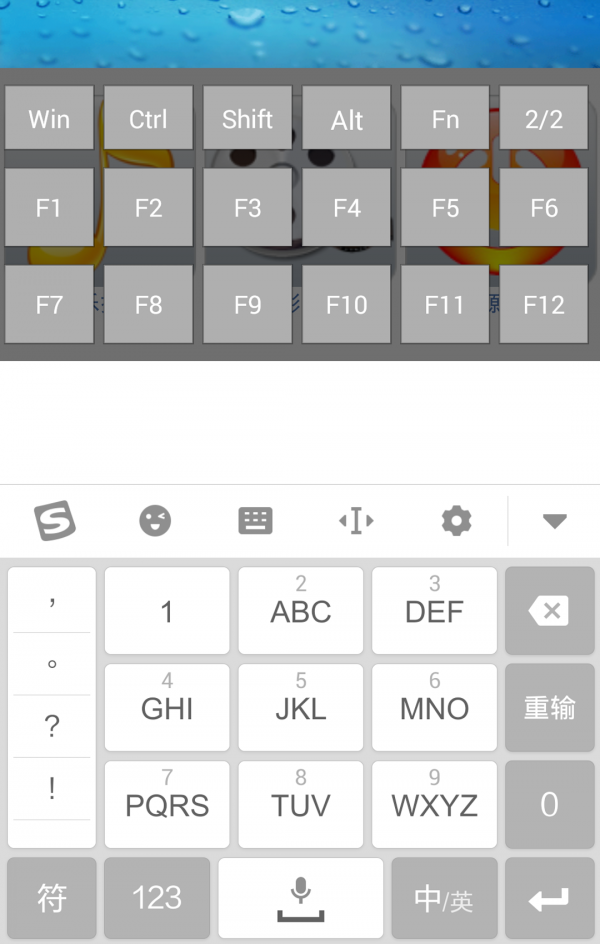The width and height of the screenshot is (600, 944).
Task: Open keyboard layout switcher
Action: click(255, 521)
